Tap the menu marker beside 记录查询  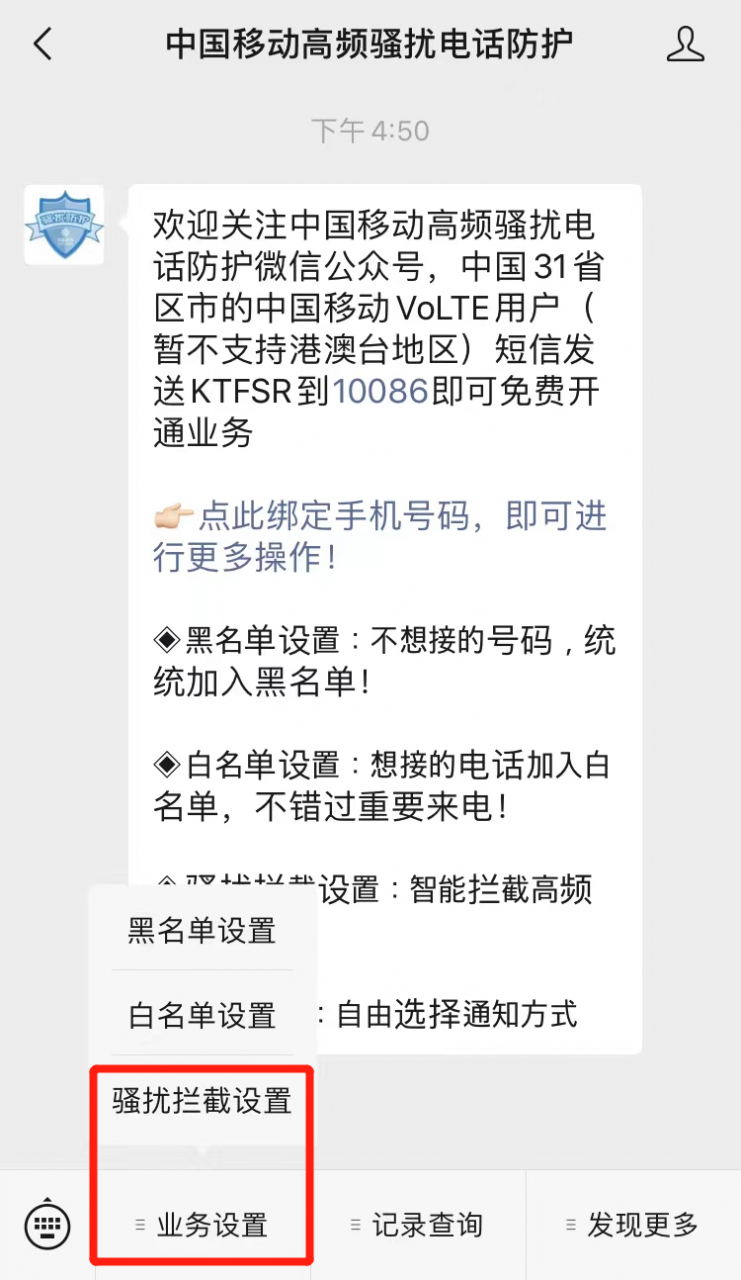[356, 1224]
